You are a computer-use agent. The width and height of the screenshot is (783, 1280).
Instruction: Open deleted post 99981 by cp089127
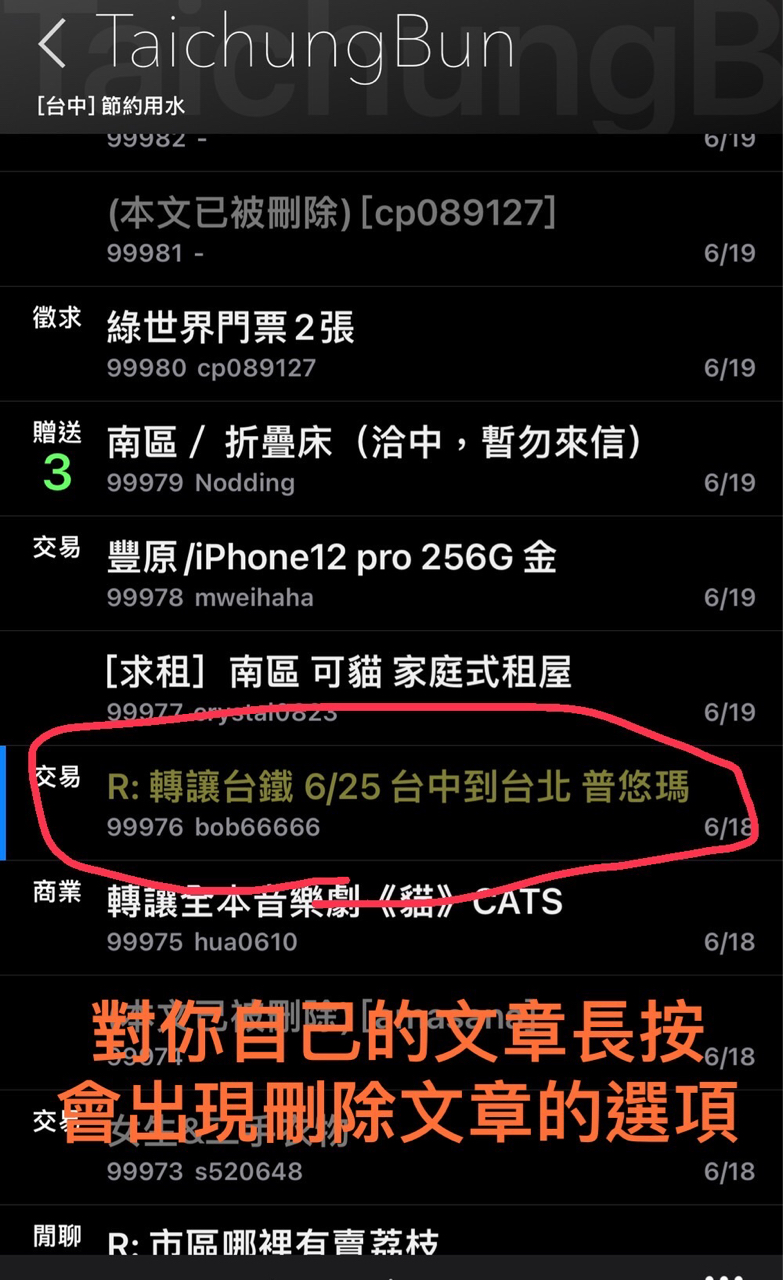pyautogui.click(x=391, y=229)
